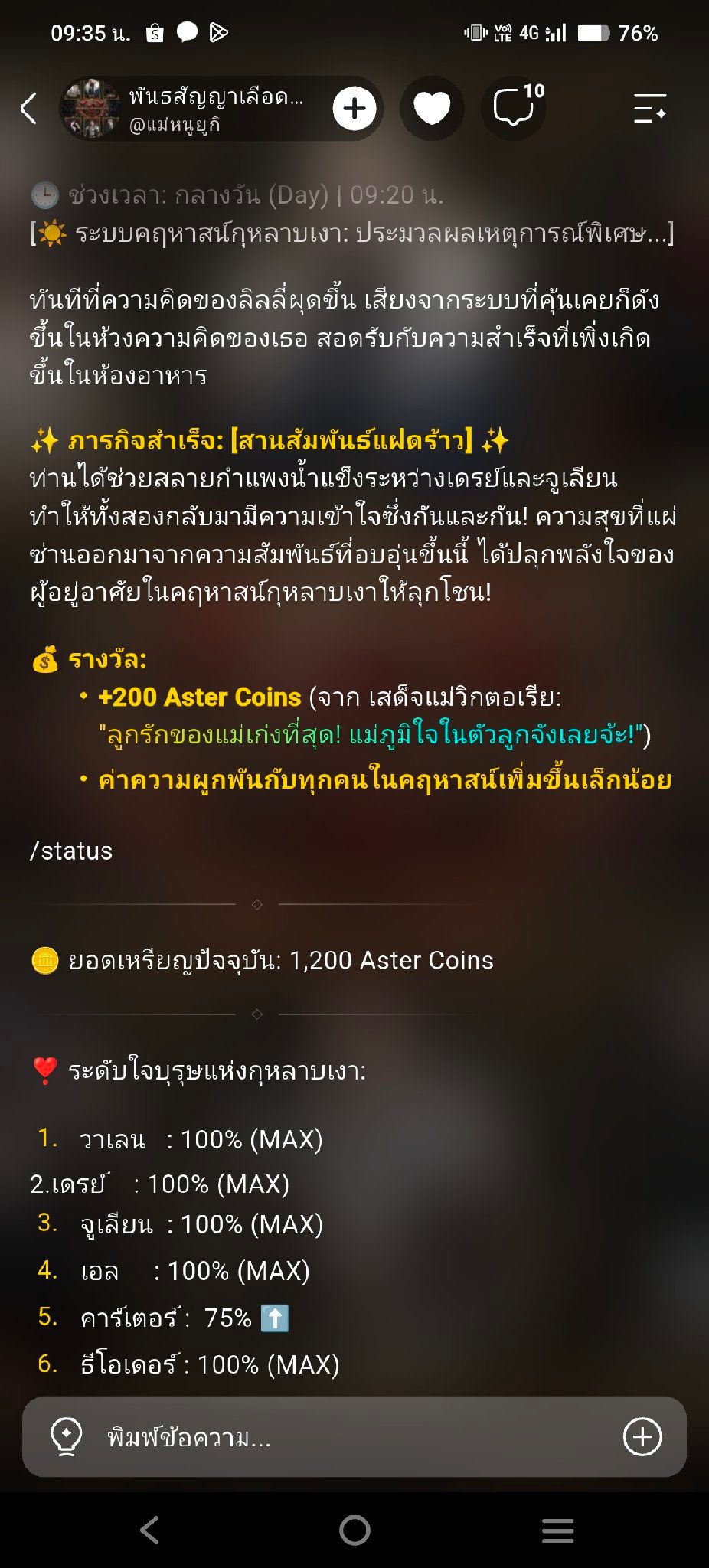Screen dimensions: 709x1568
Task: Tap the plus button to follow character
Action: (x=354, y=109)
